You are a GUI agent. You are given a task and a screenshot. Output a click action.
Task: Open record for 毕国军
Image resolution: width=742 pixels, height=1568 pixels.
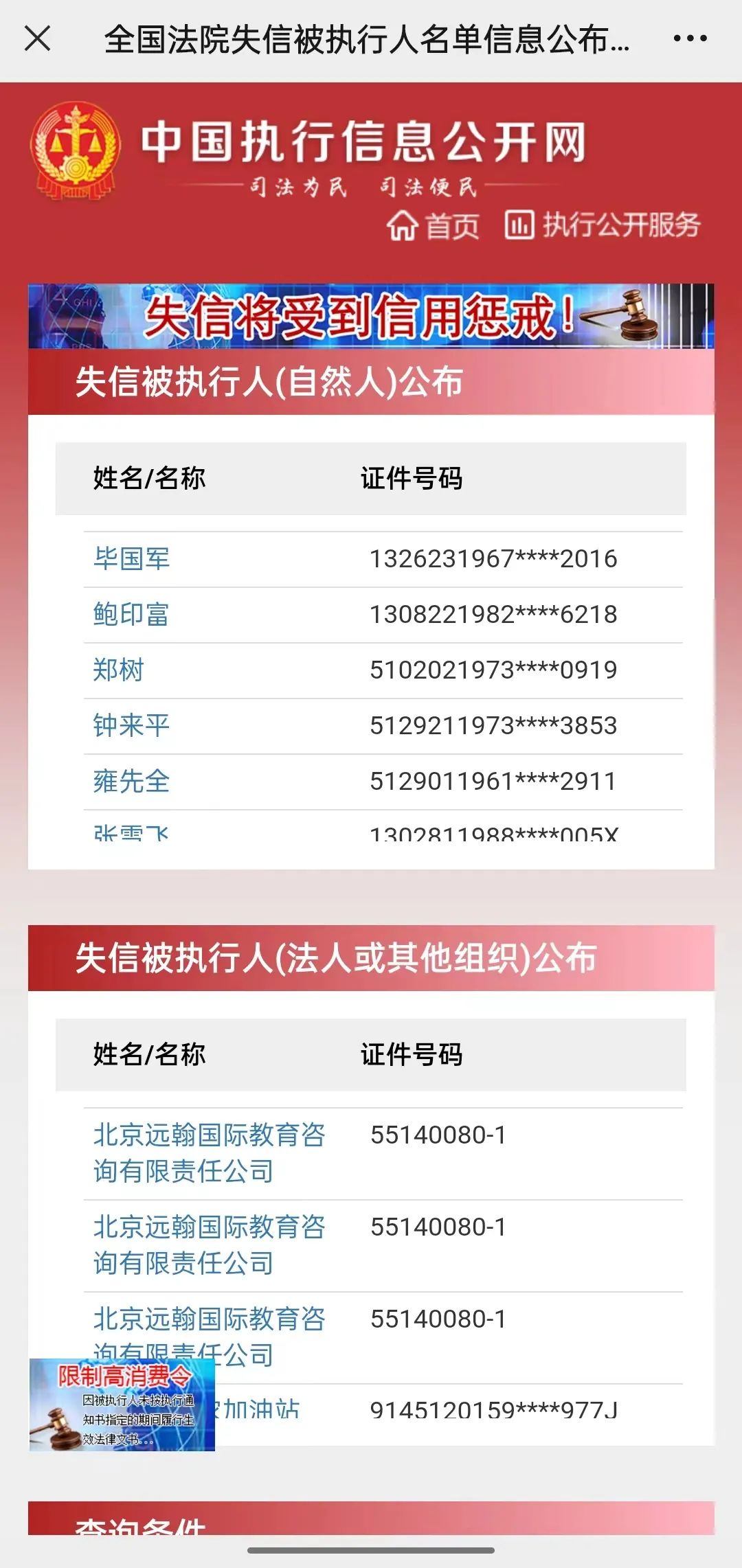pyautogui.click(x=132, y=558)
